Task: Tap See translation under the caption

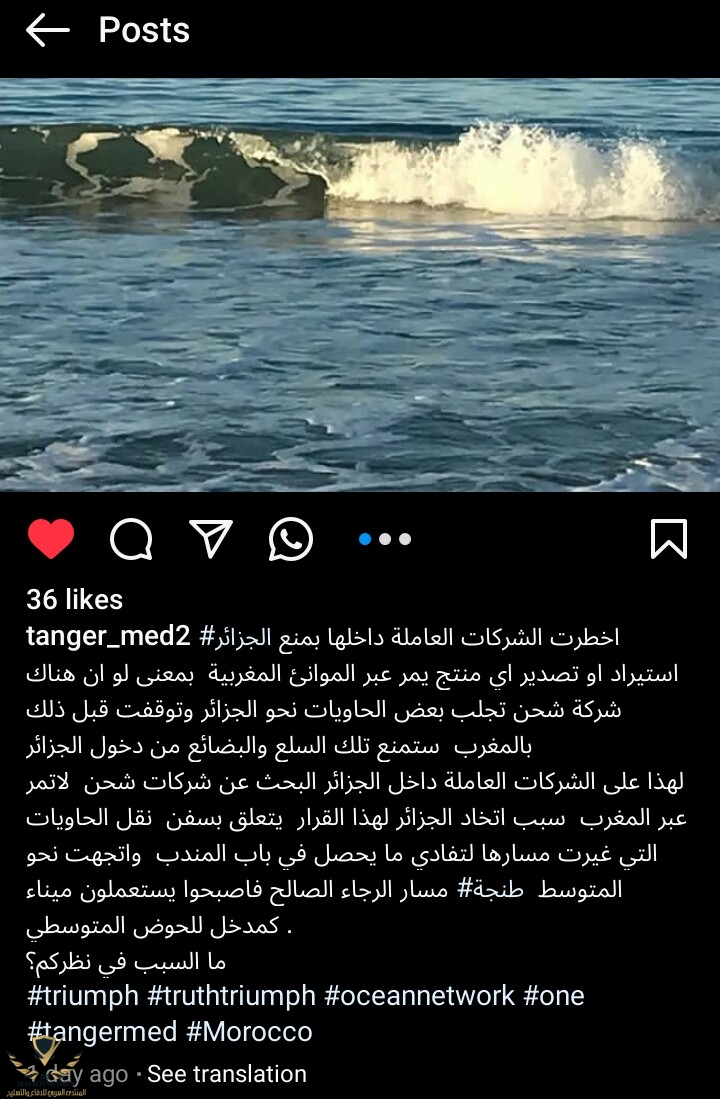Action: coord(226,1074)
